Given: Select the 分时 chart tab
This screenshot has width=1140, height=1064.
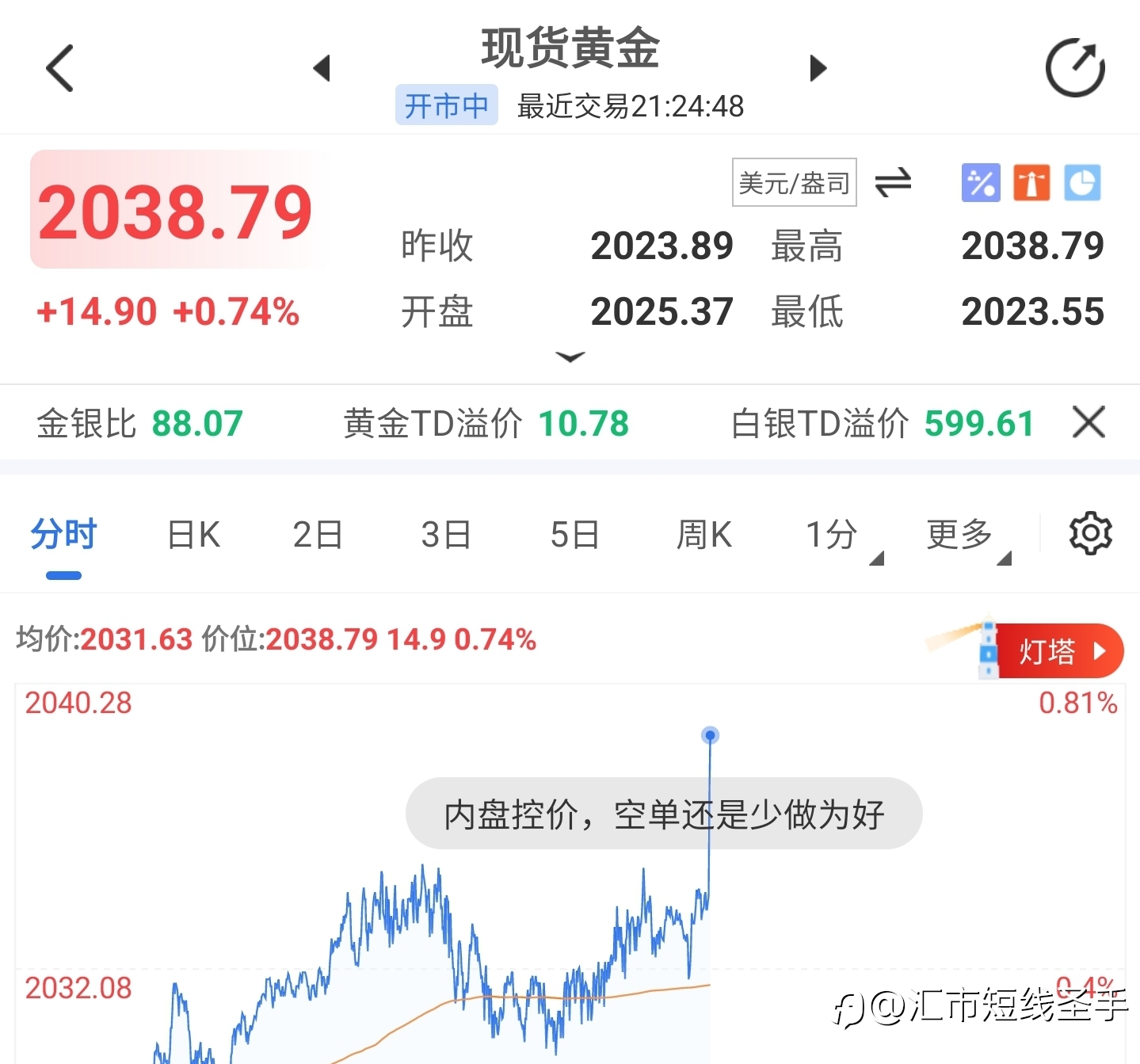Looking at the screenshot, I should [63, 535].
